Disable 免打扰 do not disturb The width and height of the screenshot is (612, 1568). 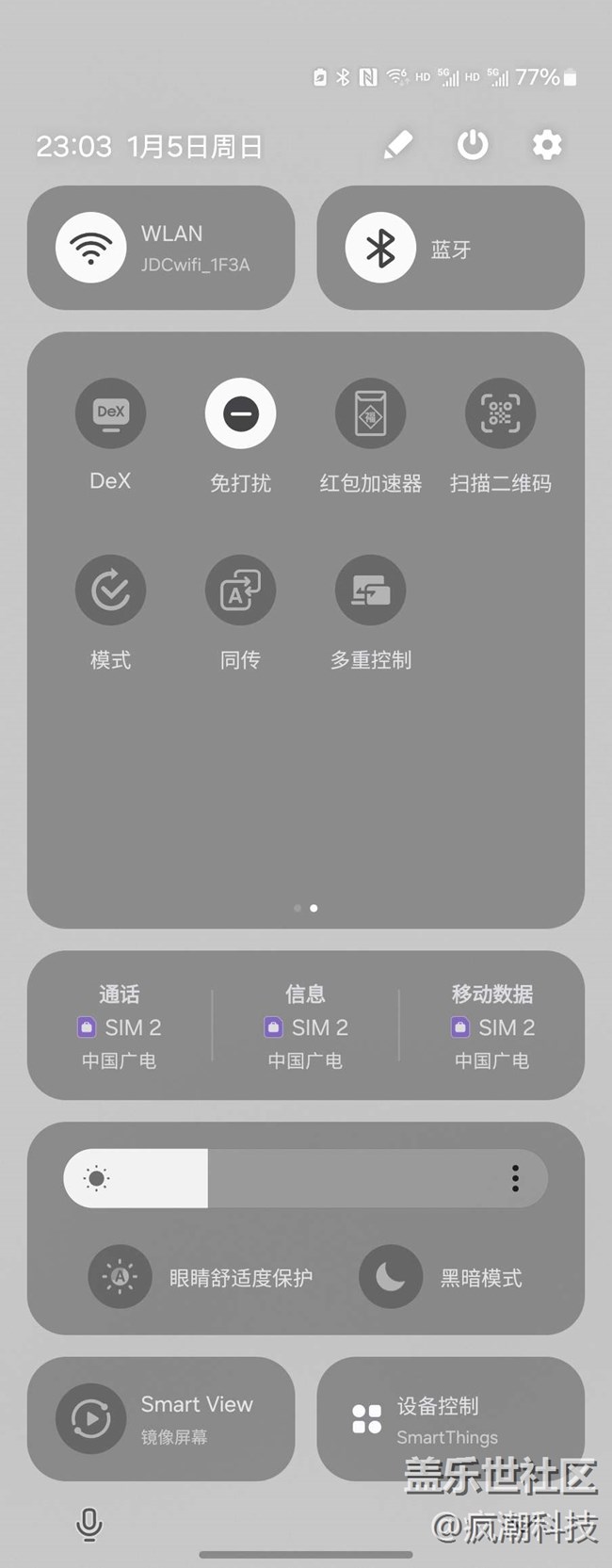[240, 413]
